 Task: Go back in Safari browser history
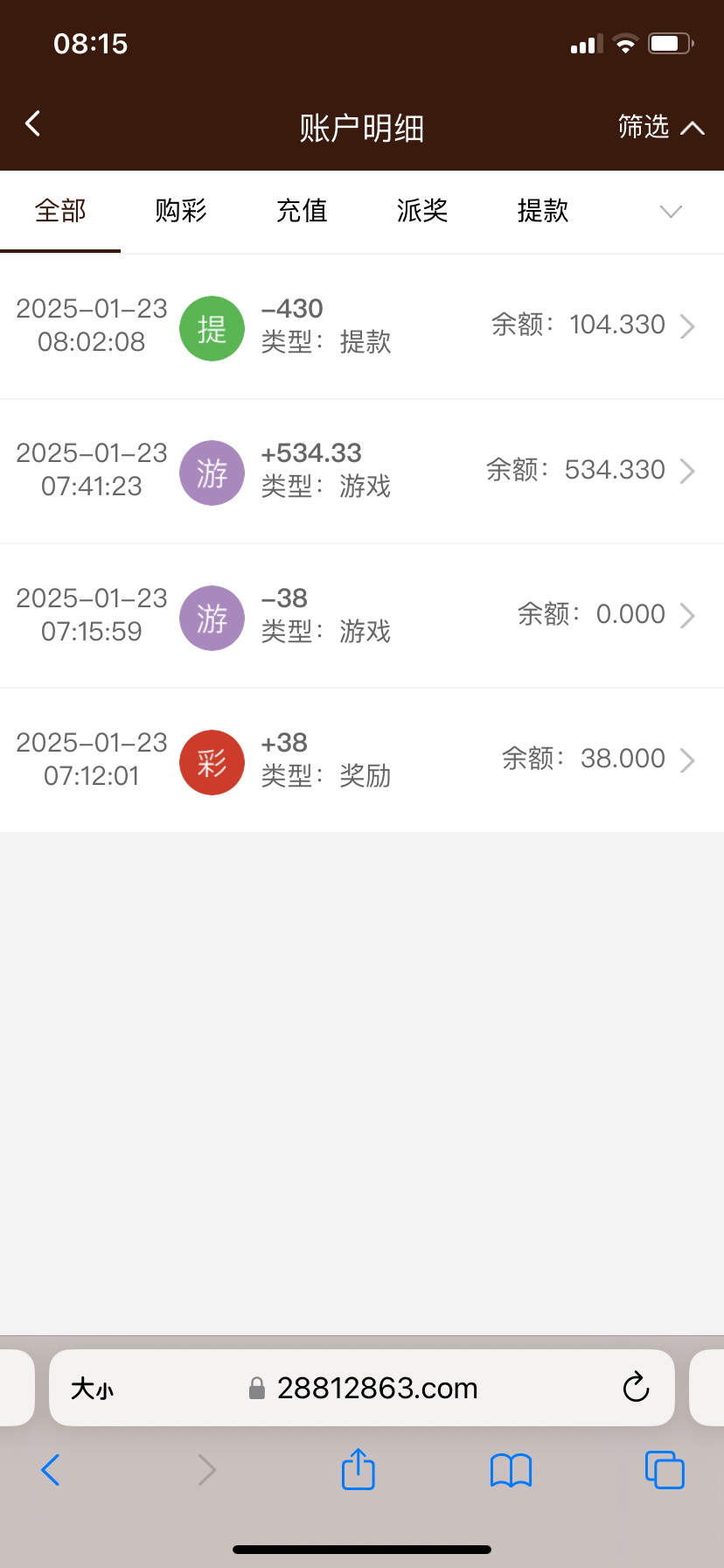51,1470
